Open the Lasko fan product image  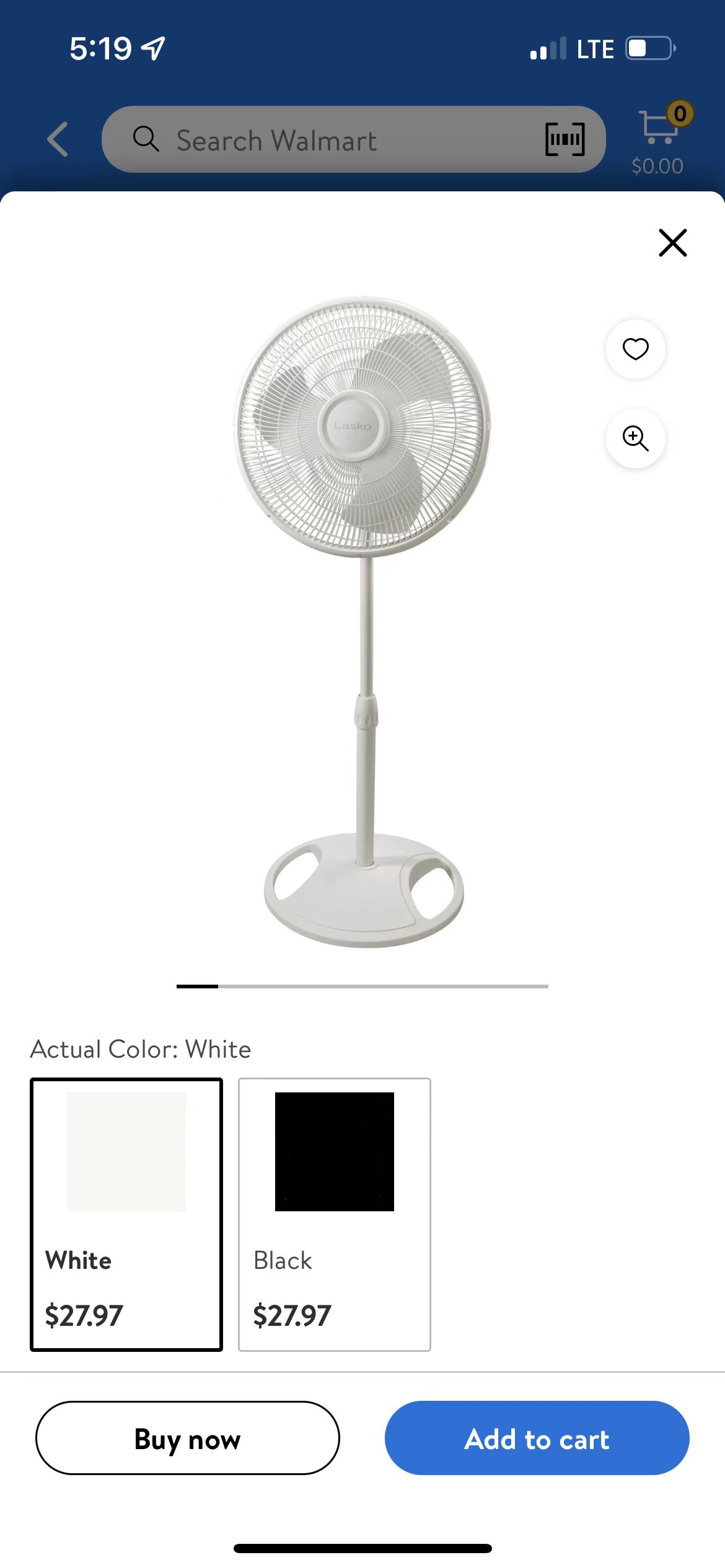click(x=363, y=619)
